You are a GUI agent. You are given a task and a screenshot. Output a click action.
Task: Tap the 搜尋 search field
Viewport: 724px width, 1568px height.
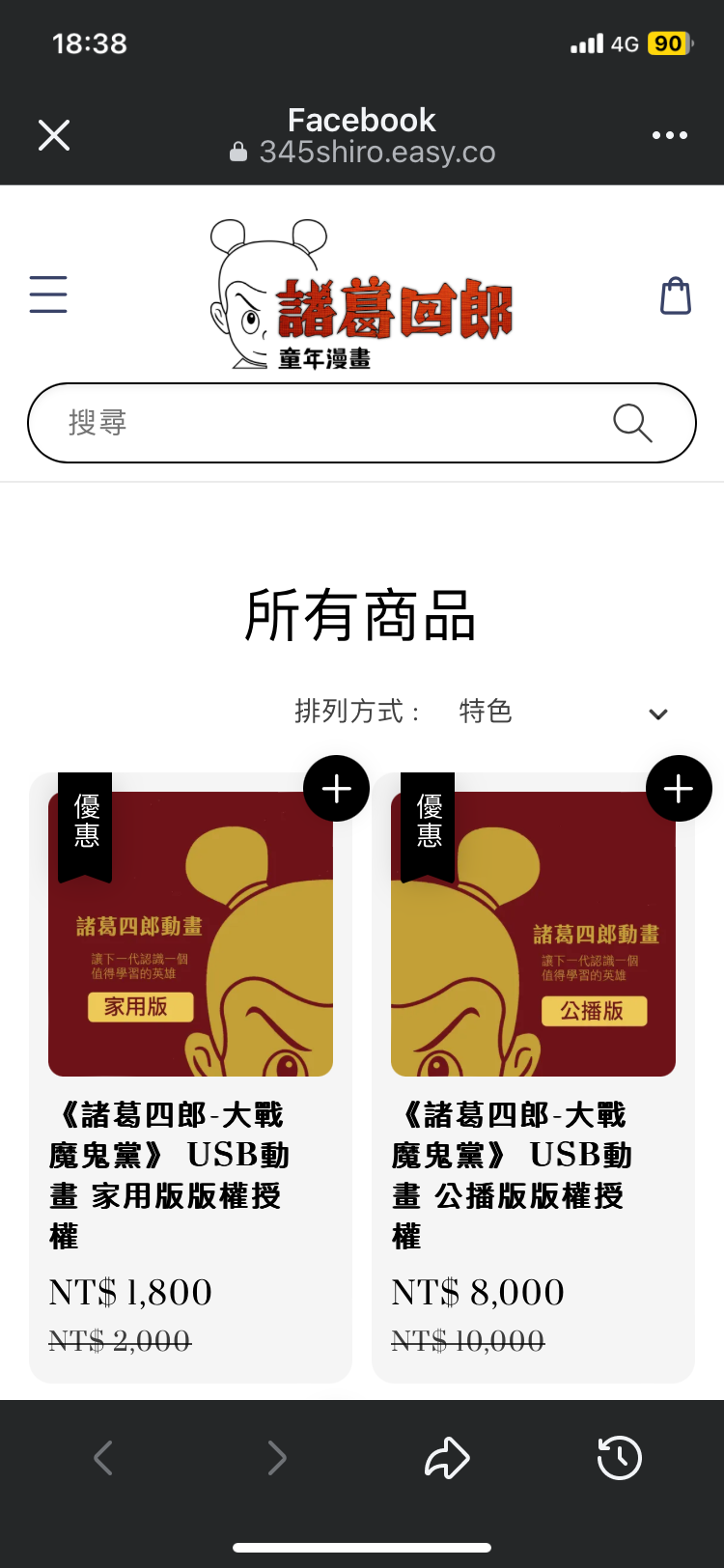coord(362,423)
